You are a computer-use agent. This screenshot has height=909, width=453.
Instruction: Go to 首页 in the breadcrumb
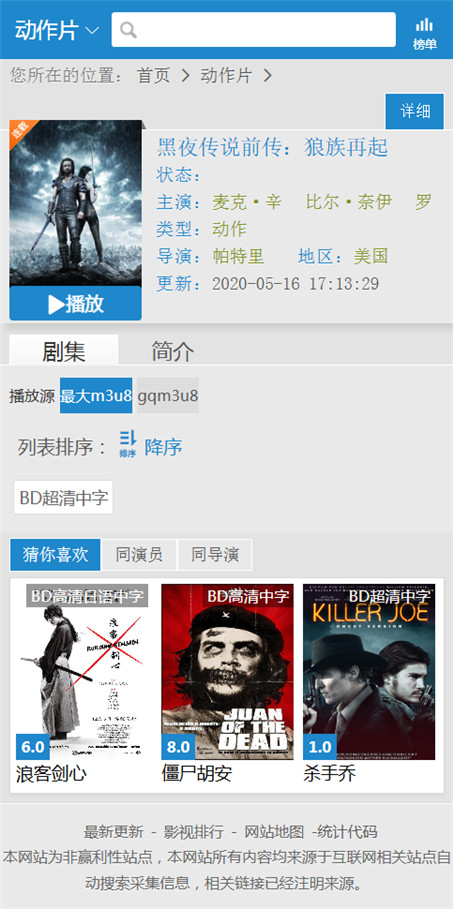coord(153,75)
